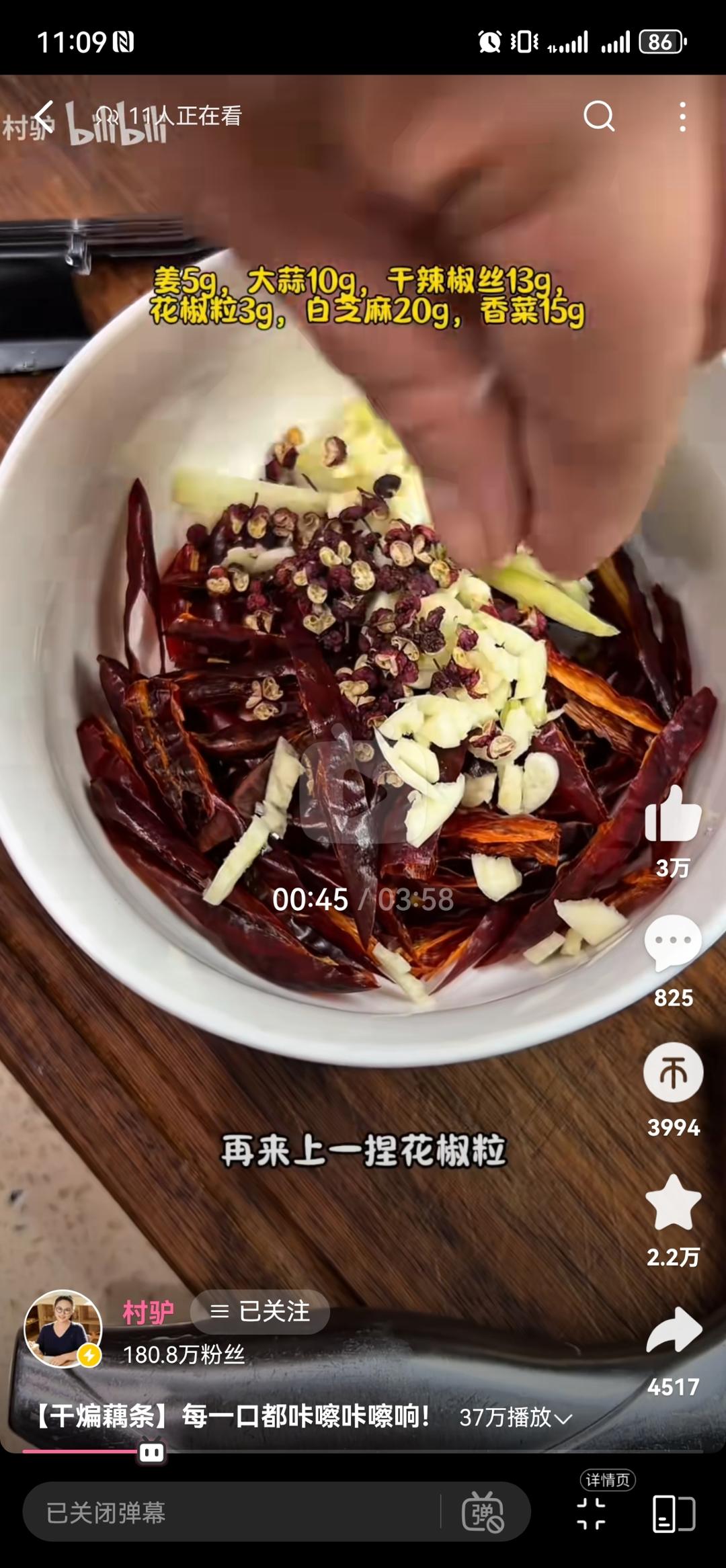The width and height of the screenshot is (726, 1568).
Task: Open the comments with 825 replies
Action: pos(673,944)
